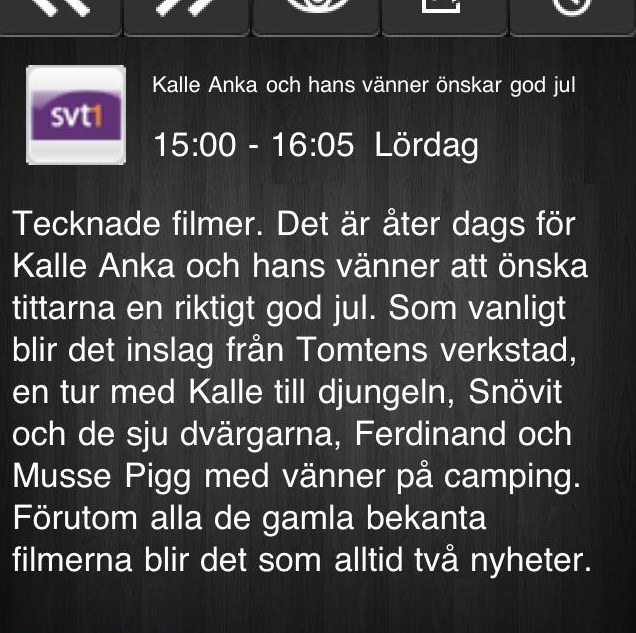The image size is (636, 633).
Task: Open the svt1 channel tile
Action: point(75,115)
